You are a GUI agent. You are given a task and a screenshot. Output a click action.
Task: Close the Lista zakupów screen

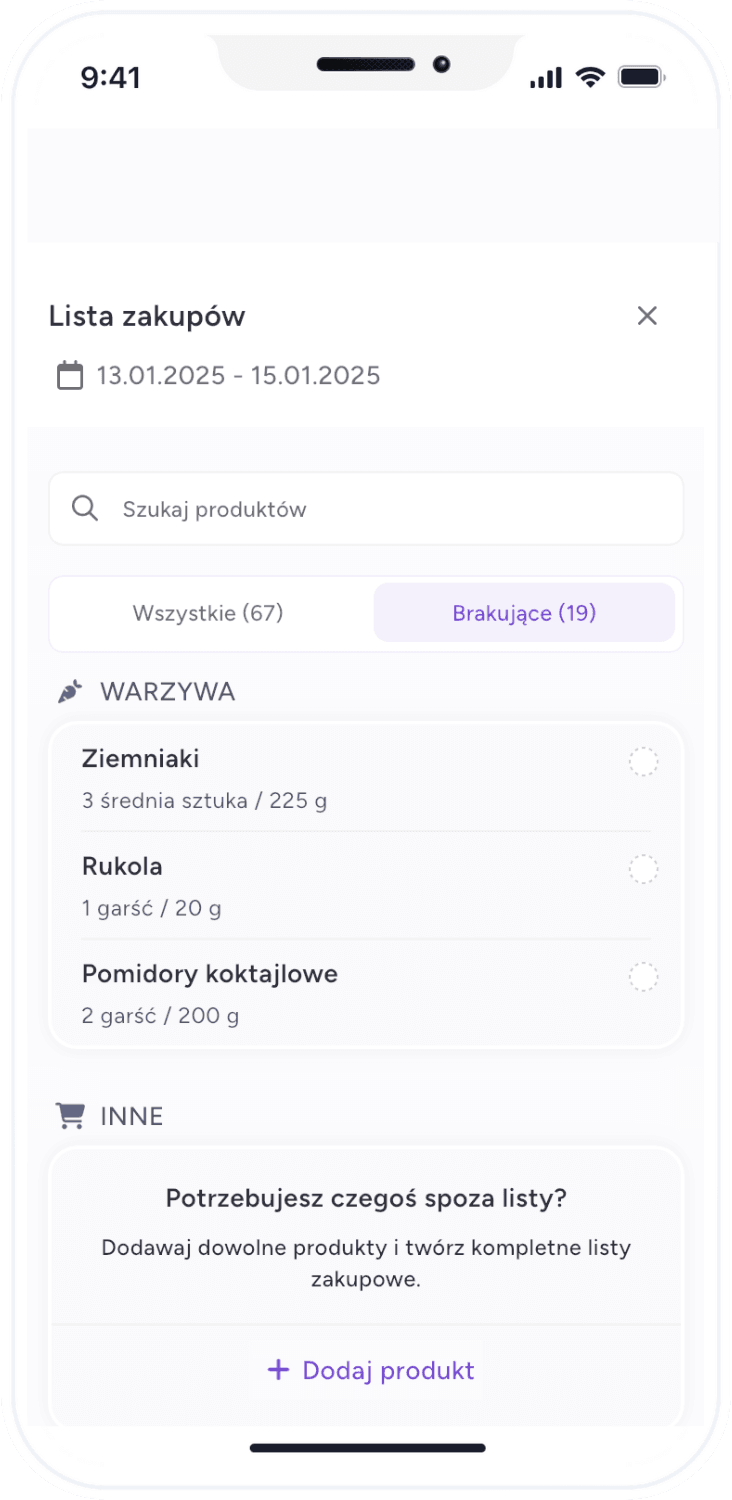tap(647, 316)
